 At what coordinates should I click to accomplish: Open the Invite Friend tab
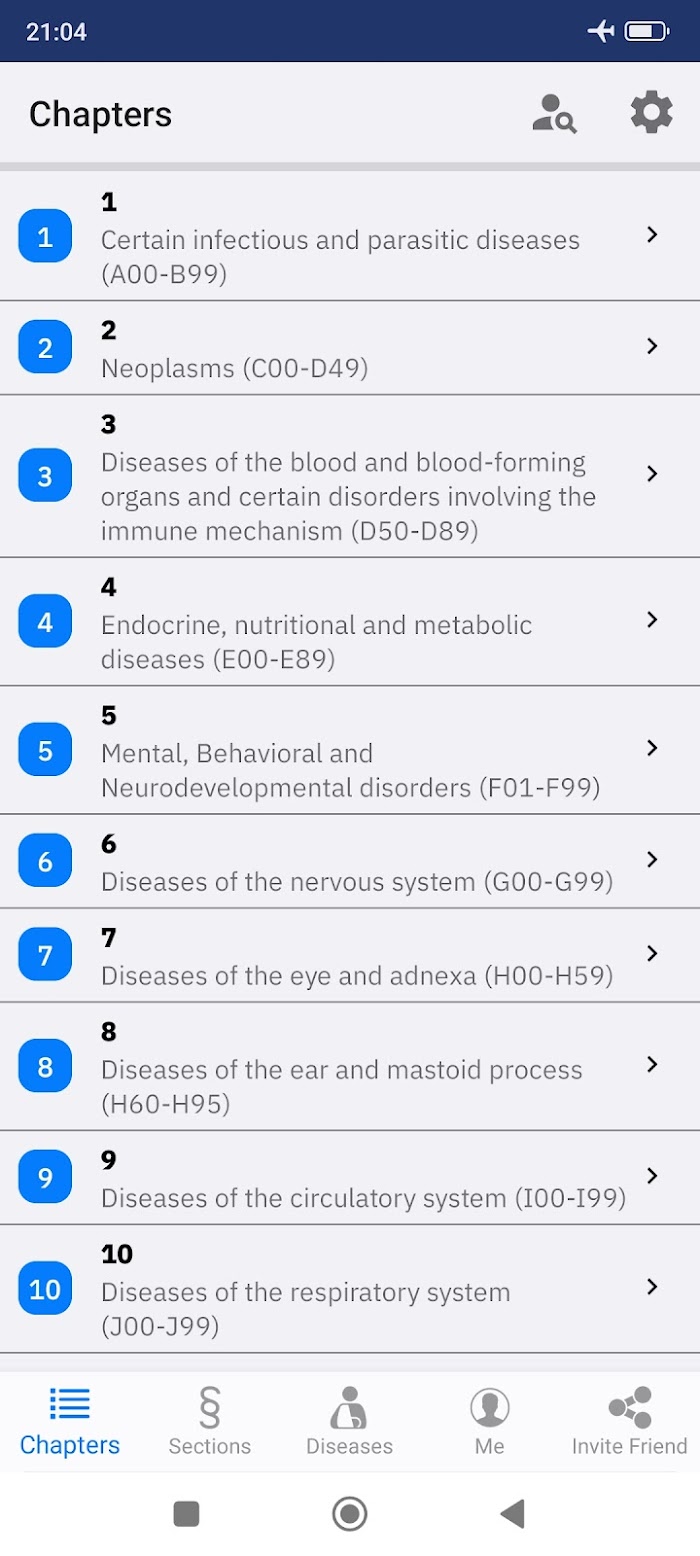pyautogui.click(x=629, y=1421)
